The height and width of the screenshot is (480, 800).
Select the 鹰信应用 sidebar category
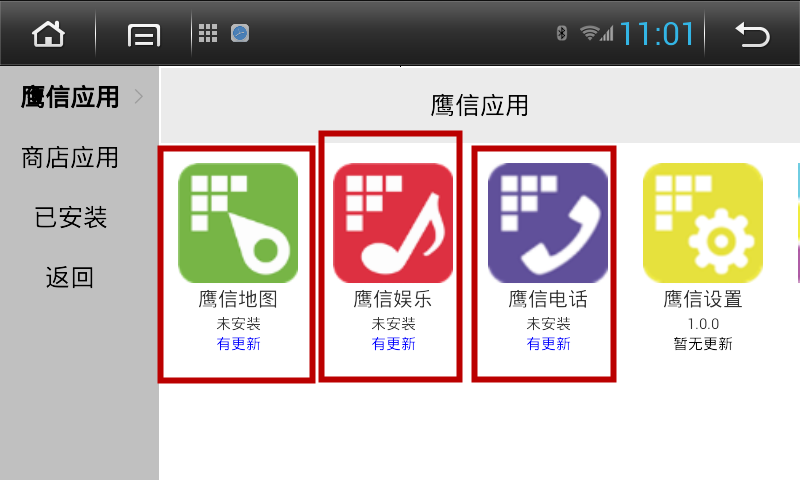point(72,97)
